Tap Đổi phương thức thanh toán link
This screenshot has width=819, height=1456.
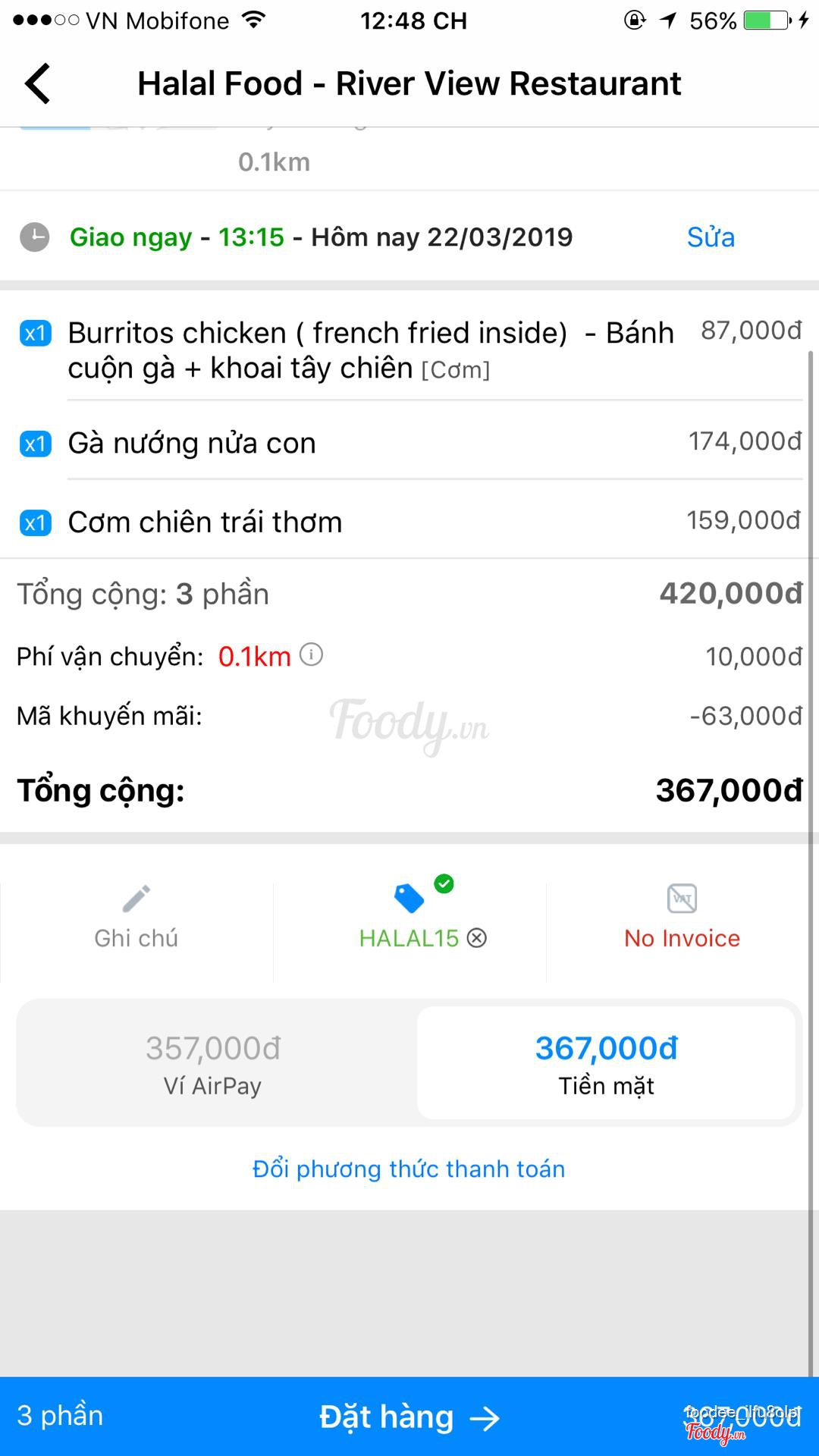pyautogui.click(x=409, y=1169)
